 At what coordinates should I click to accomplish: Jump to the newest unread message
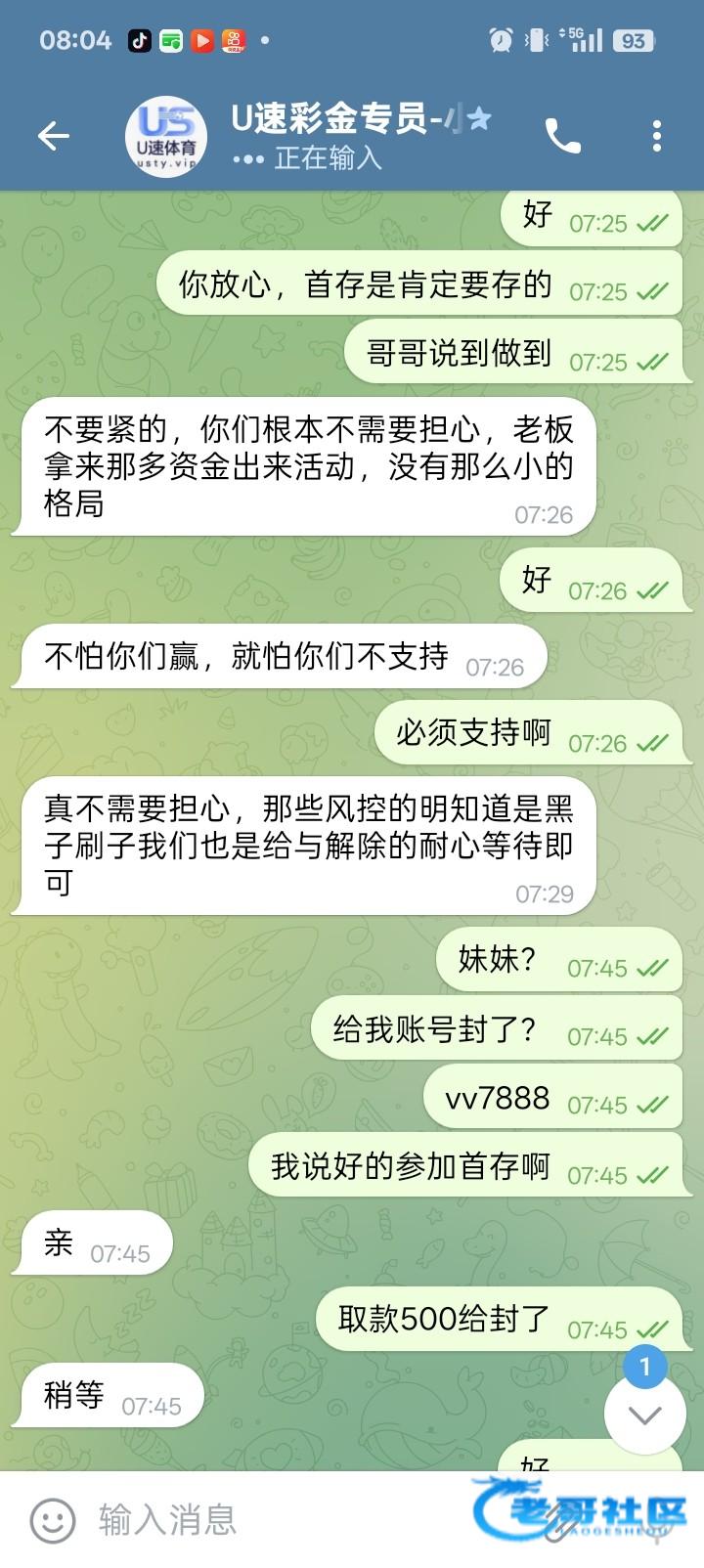[x=644, y=1413]
